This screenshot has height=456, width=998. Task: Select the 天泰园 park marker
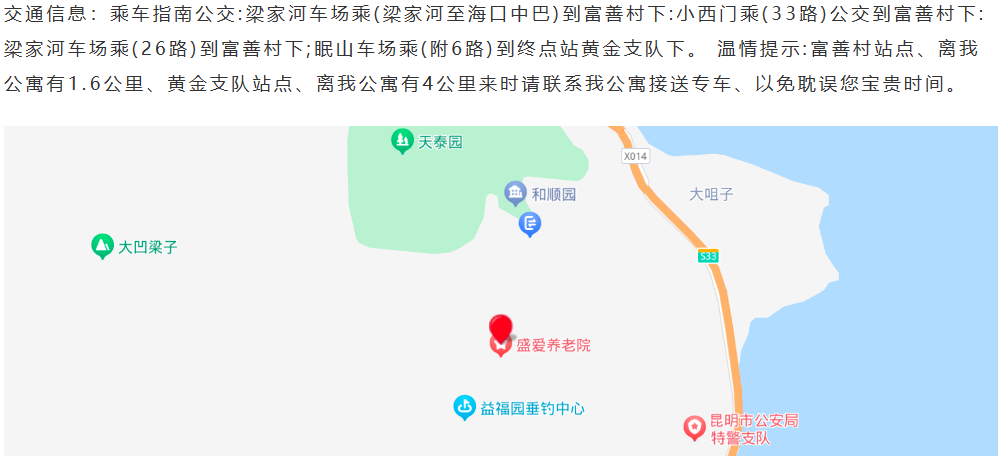402,142
